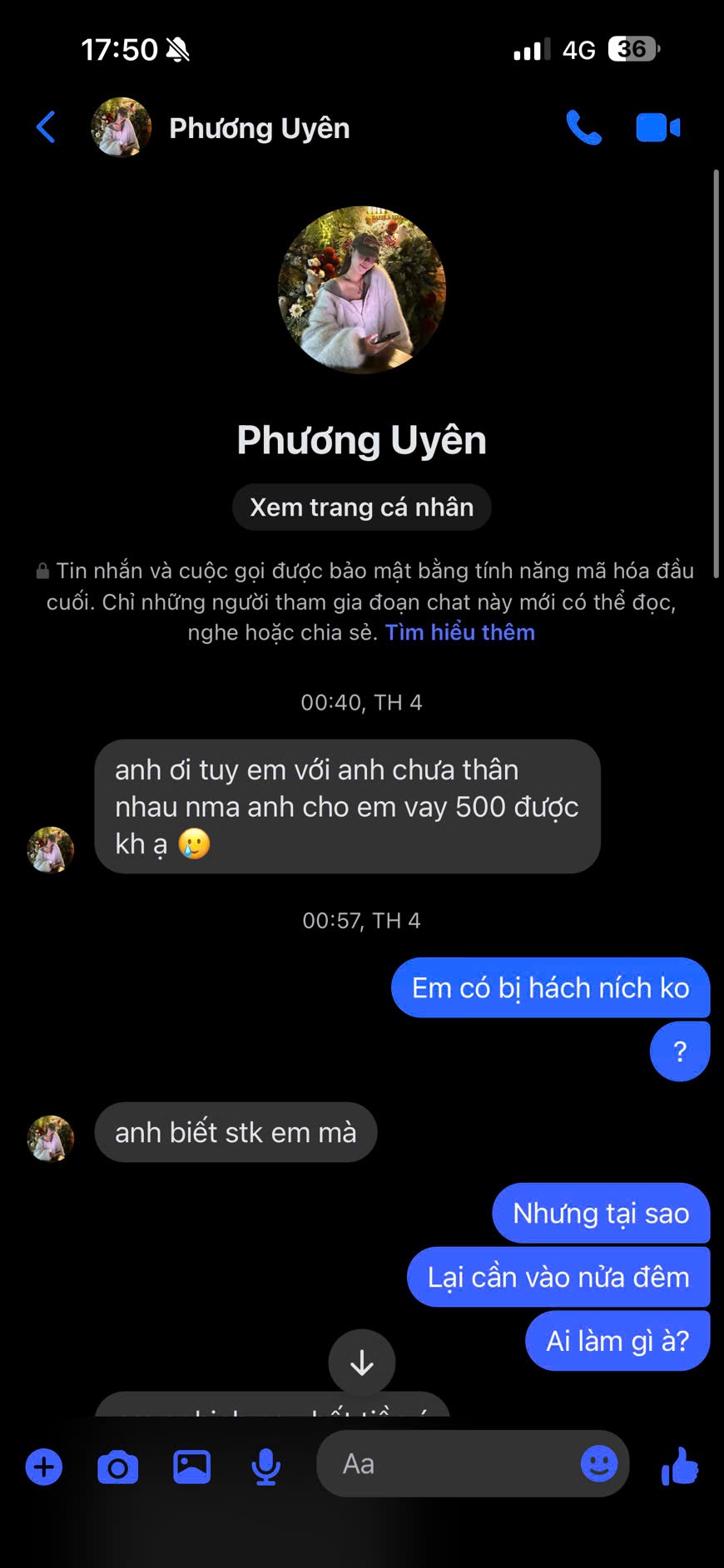View Phương Uyên's large profile picture
This screenshot has width=724, height=1568.
361,289
